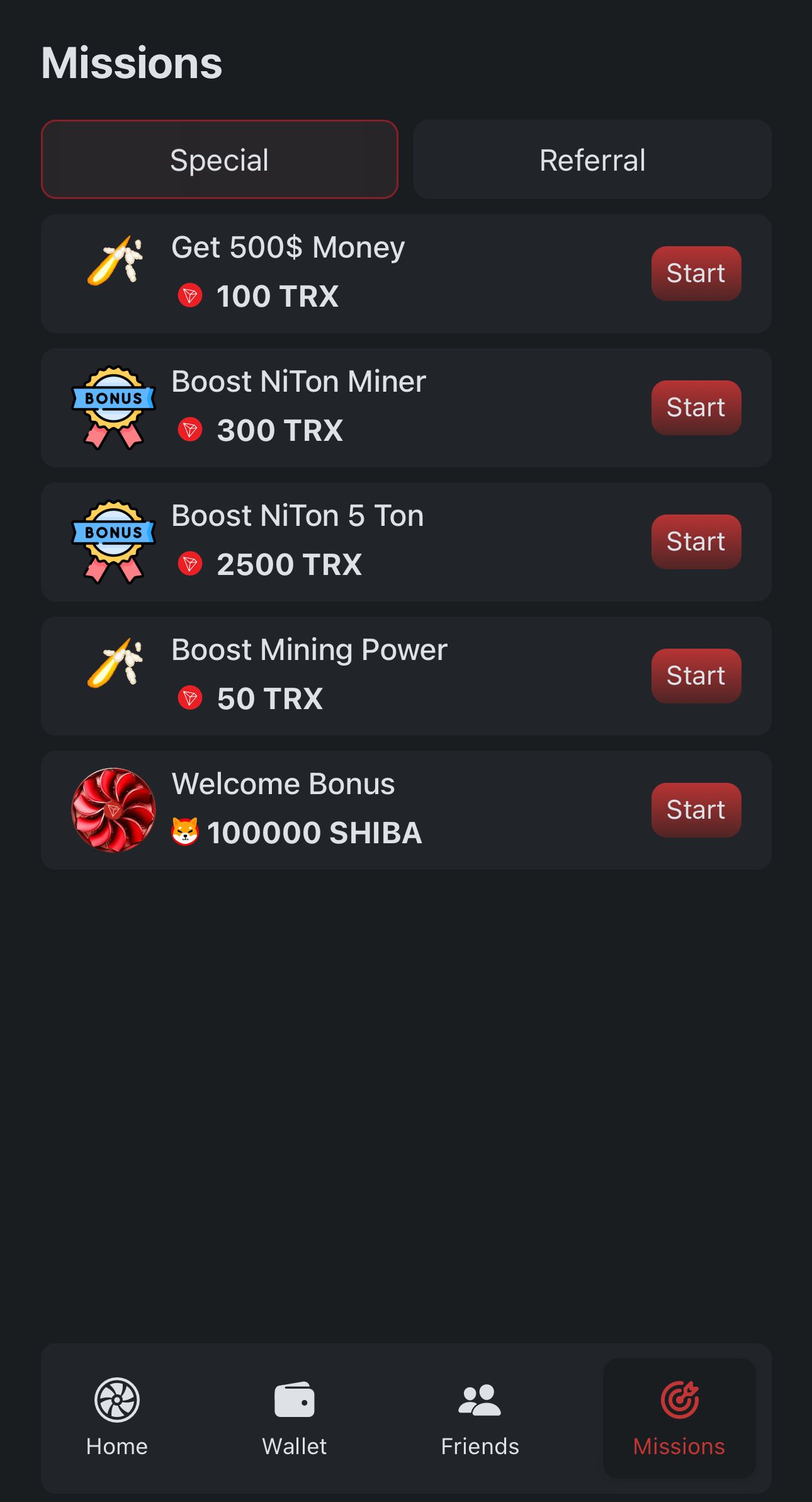This screenshot has width=812, height=1502.
Task: Select the Special missions tab
Action: (x=219, y=159)
